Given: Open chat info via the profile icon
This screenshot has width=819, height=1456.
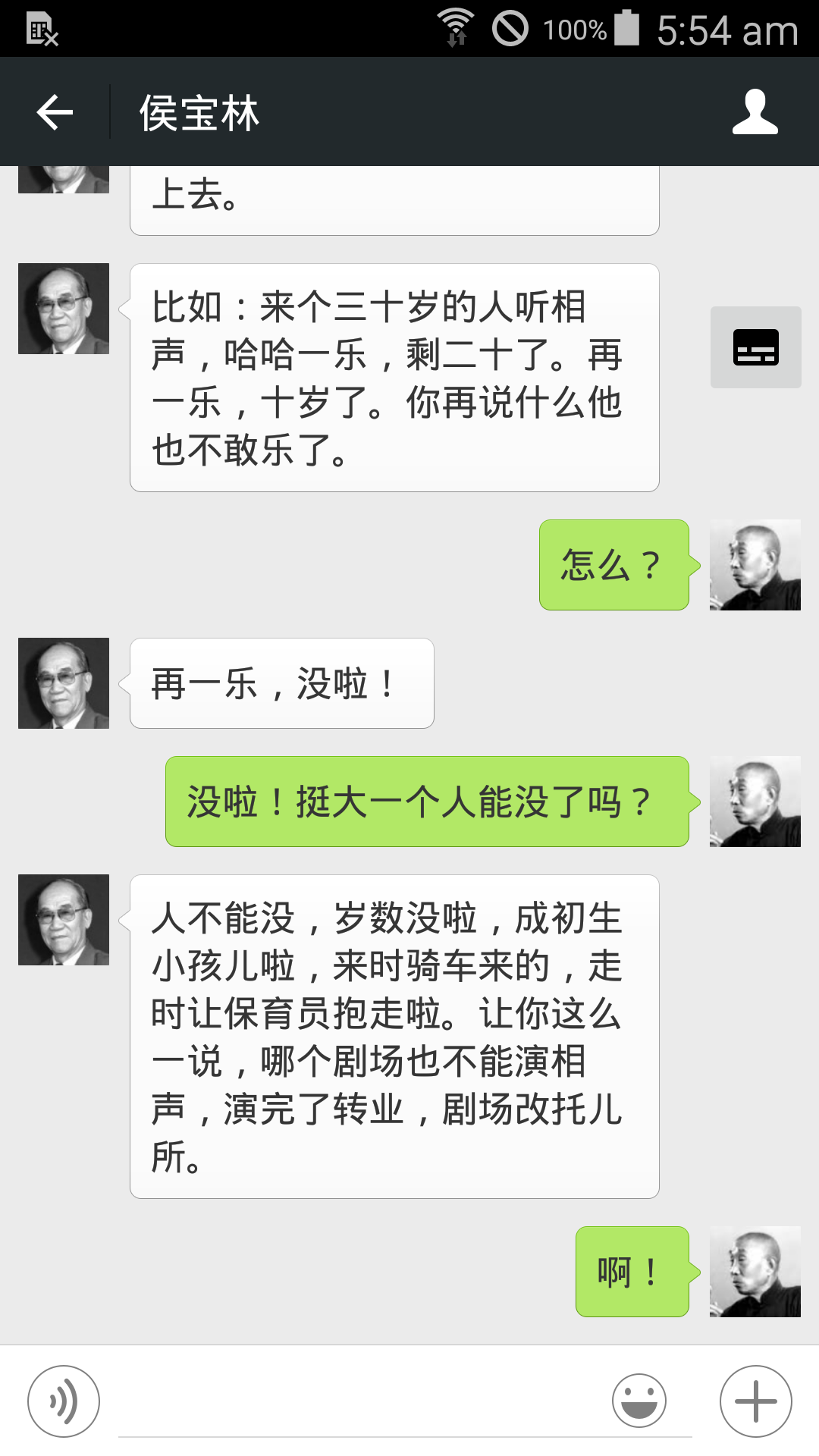Looking at the screenshot, I should (x=755, y=112).
